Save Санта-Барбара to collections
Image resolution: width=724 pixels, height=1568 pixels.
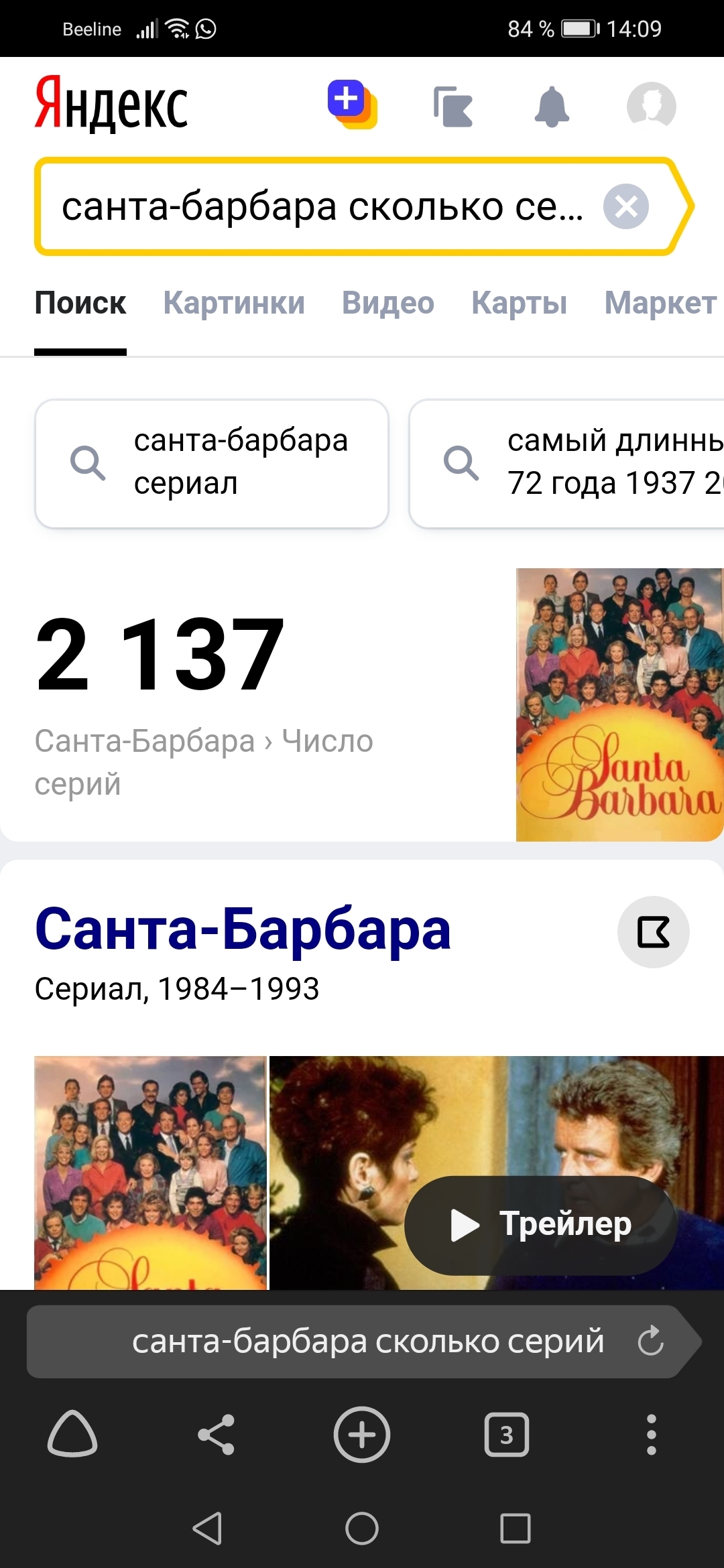pyautogui.click(x=653, y=931)
